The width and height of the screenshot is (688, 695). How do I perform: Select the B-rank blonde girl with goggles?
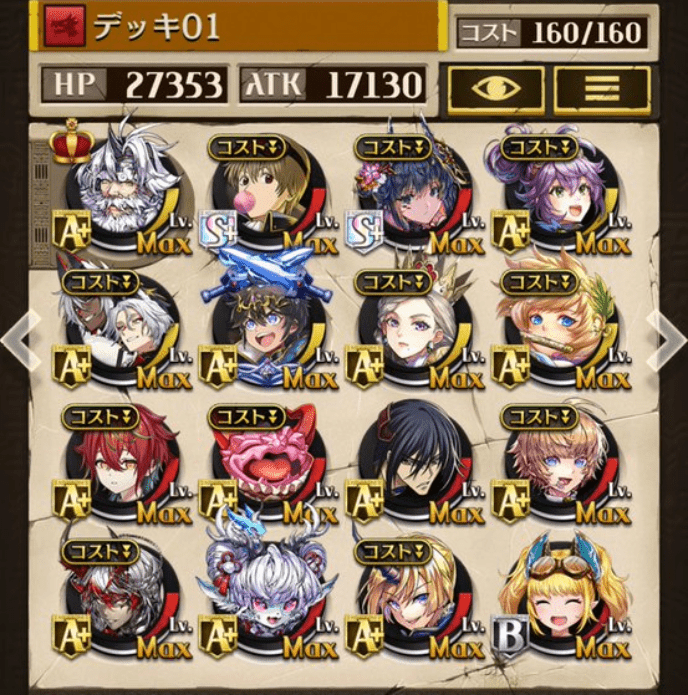(x=560, y=600)
